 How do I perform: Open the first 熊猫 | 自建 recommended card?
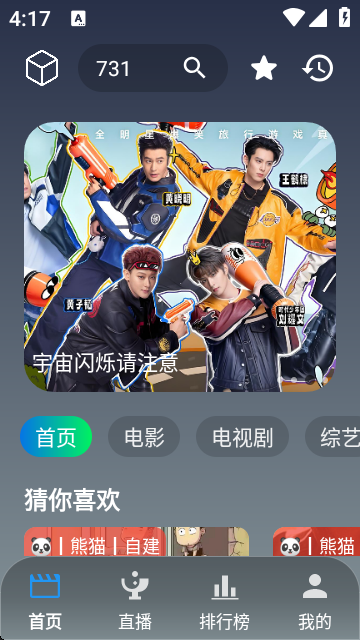click(136, 542)
